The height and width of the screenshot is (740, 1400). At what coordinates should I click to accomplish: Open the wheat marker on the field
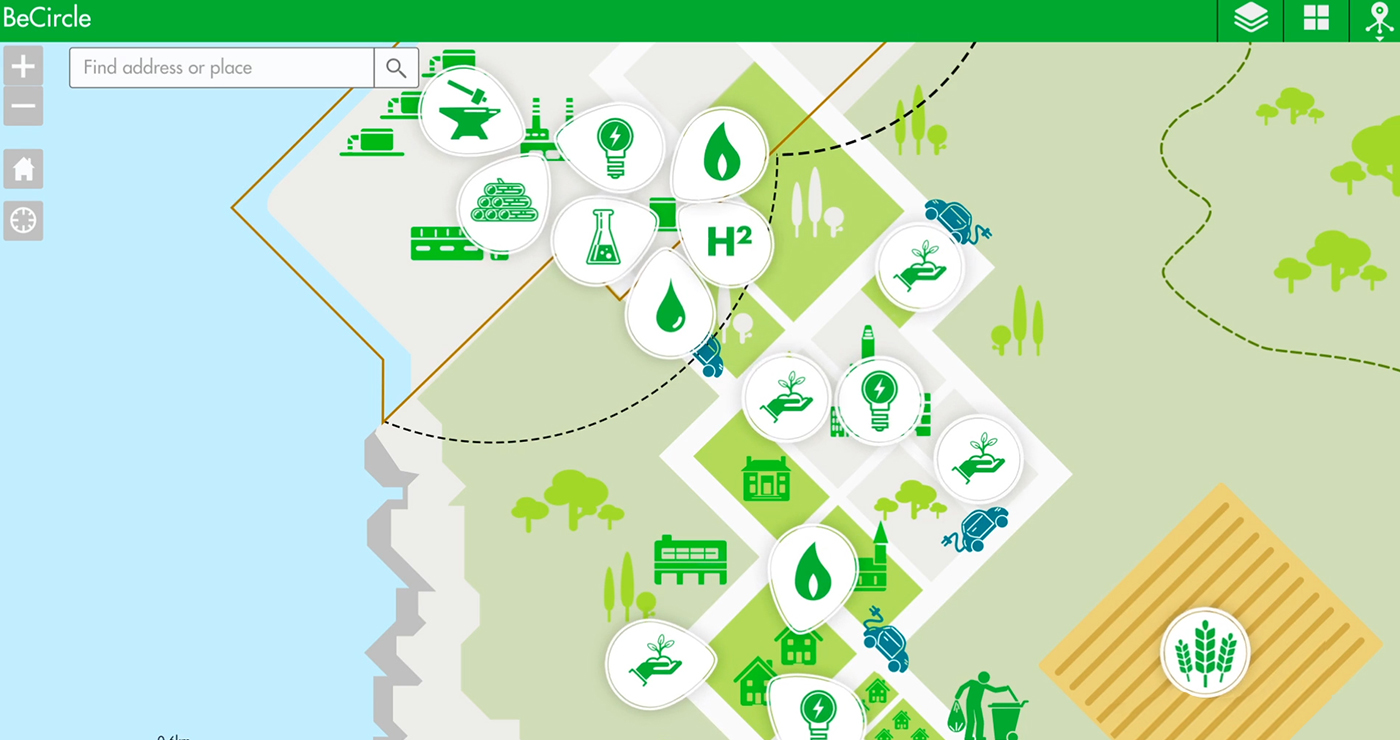1205,653
